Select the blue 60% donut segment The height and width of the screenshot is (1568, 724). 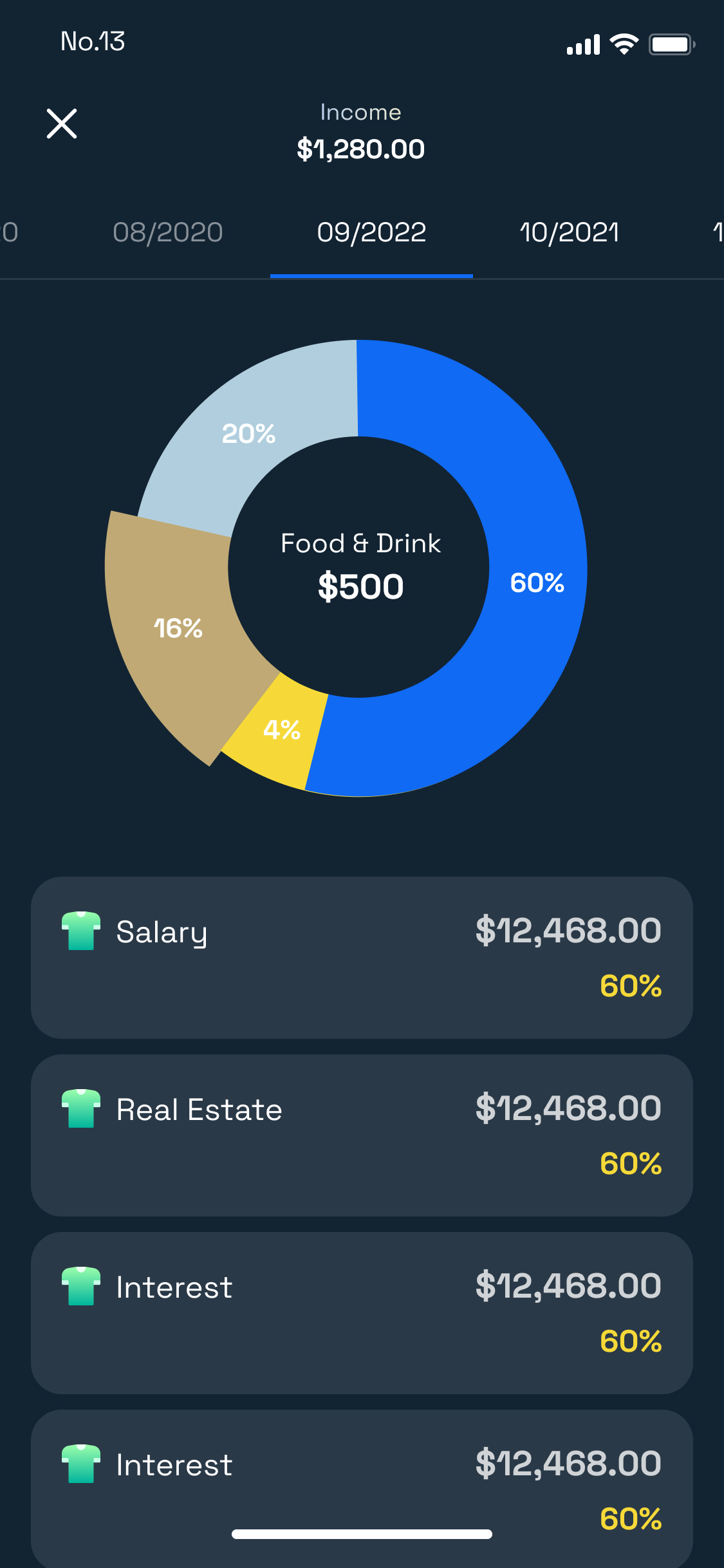click(x=537, y=583)
